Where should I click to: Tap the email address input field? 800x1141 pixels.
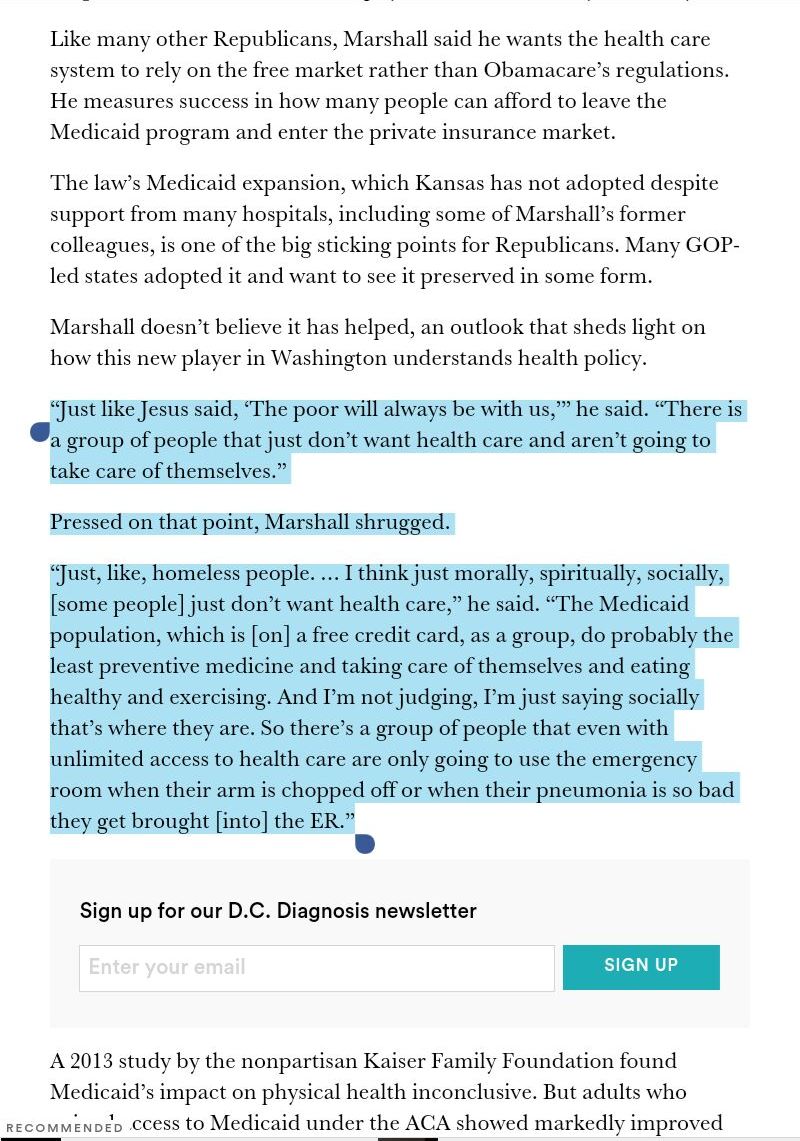[316, 967]
